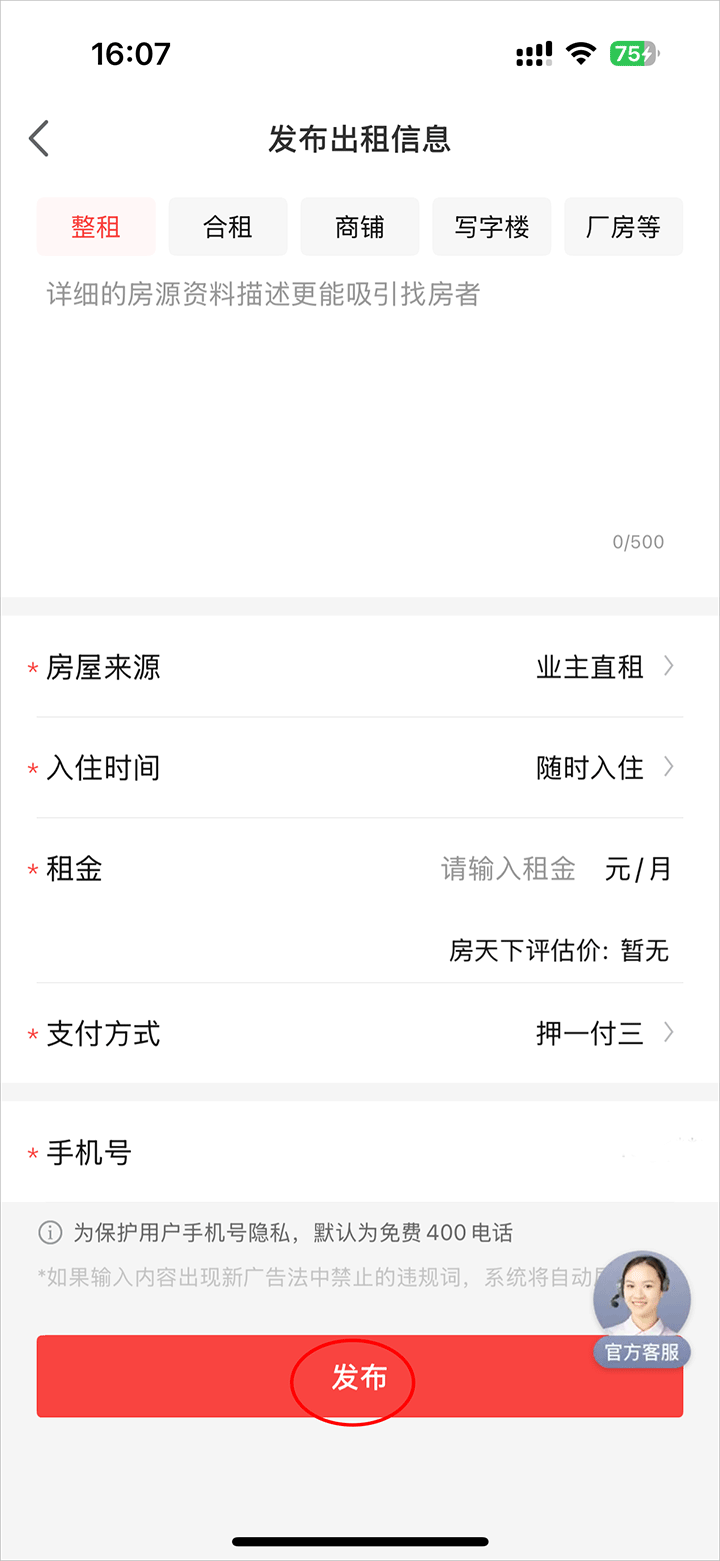This screenshot has width=720, height=1561.
Task: Select the 整租 rental type tab
Action: click(x=96, y=227)
